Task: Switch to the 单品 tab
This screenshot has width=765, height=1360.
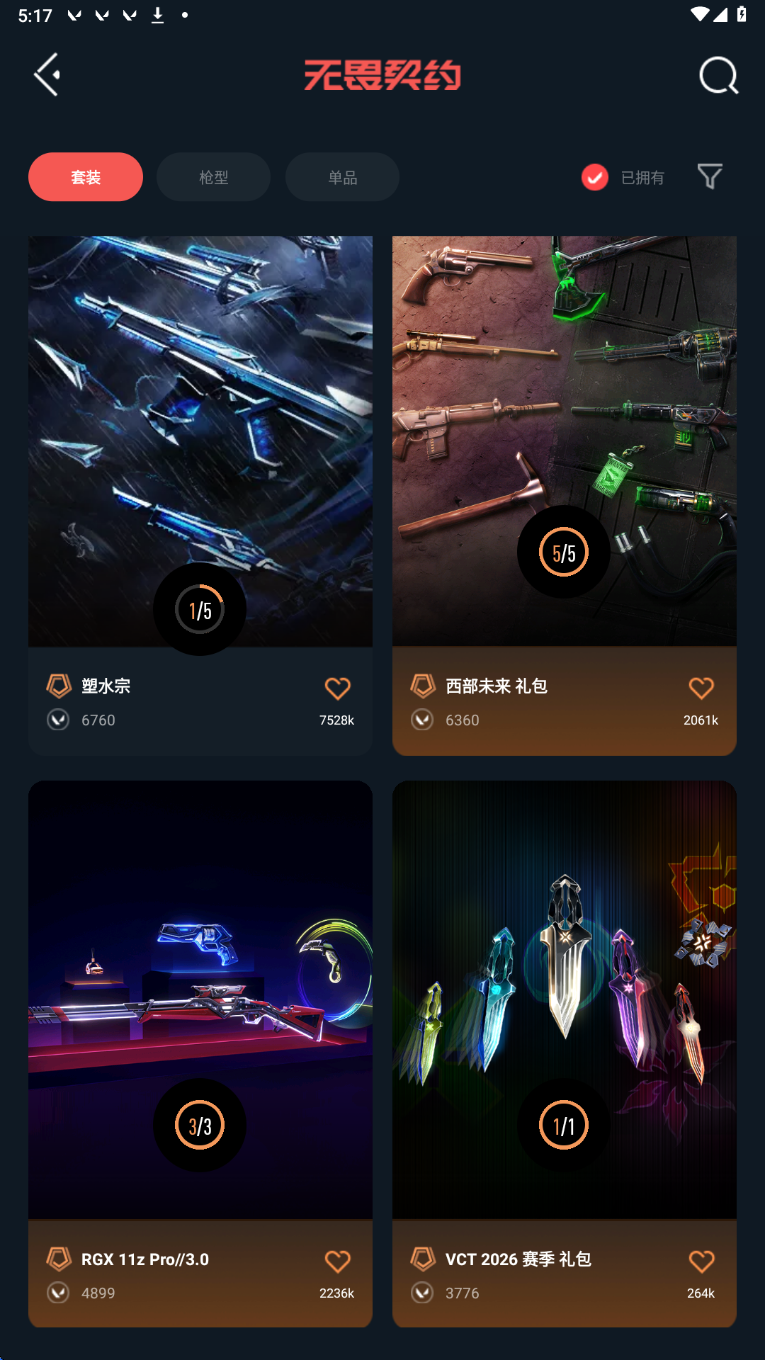Action: 342,177
